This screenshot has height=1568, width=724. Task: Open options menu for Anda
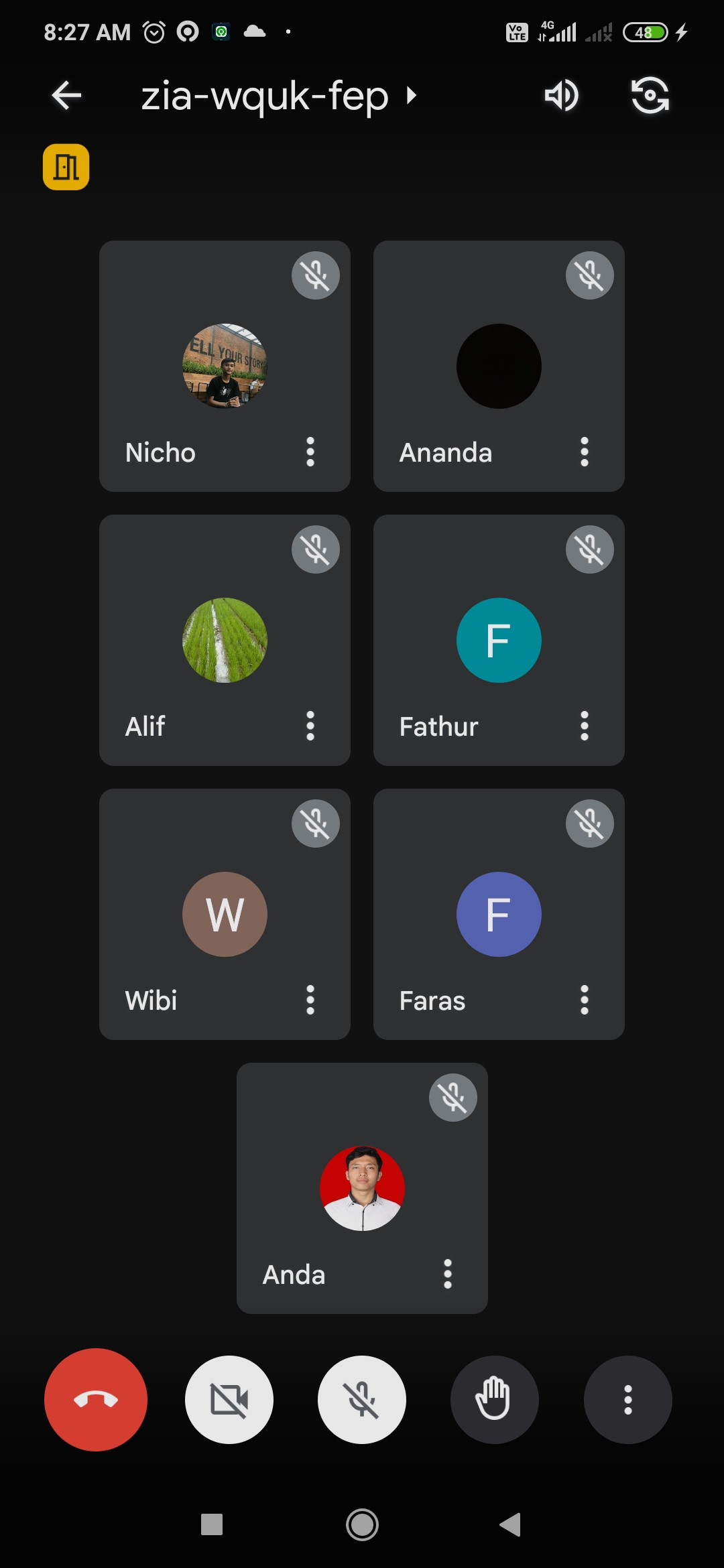click(447, 1274)
